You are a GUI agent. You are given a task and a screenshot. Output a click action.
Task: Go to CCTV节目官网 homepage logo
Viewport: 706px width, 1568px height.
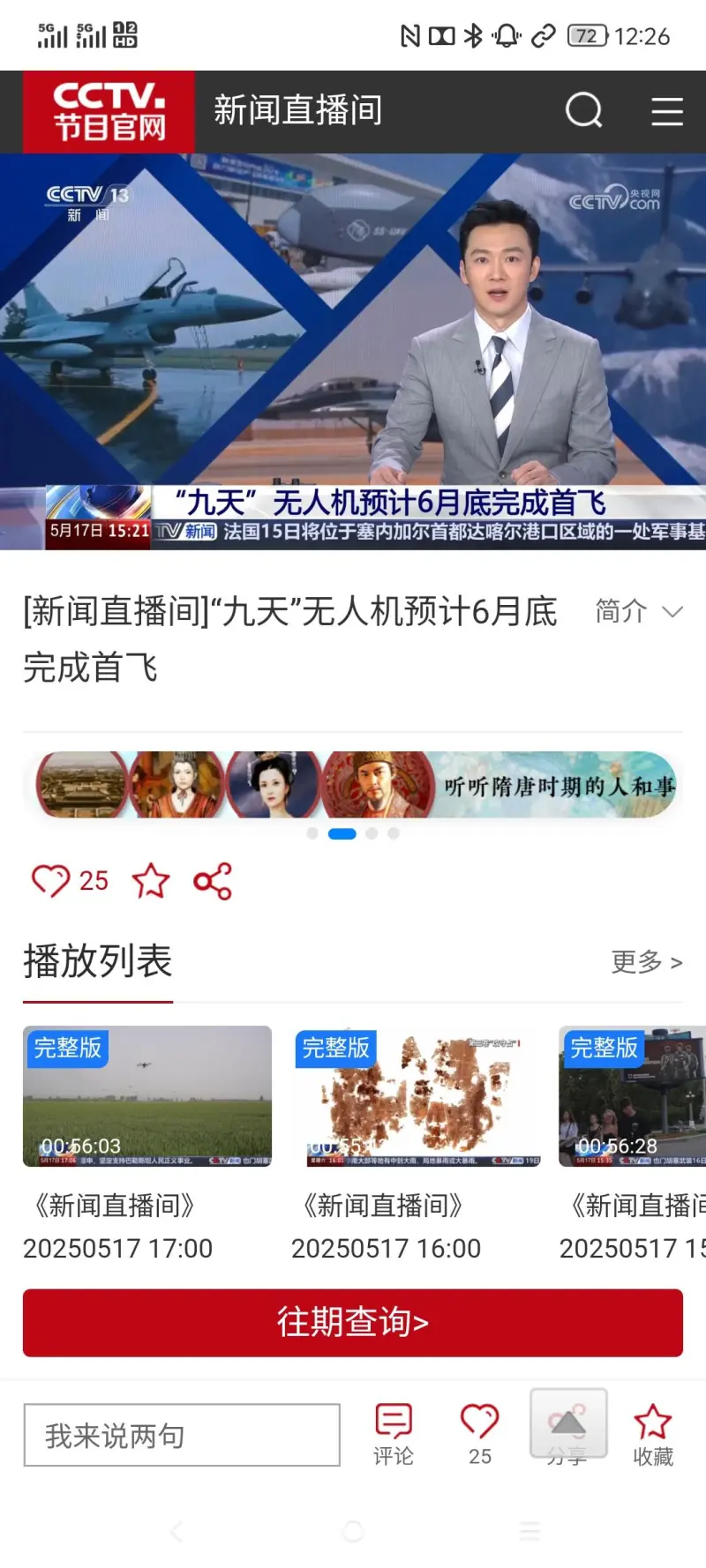pos(109,112)
